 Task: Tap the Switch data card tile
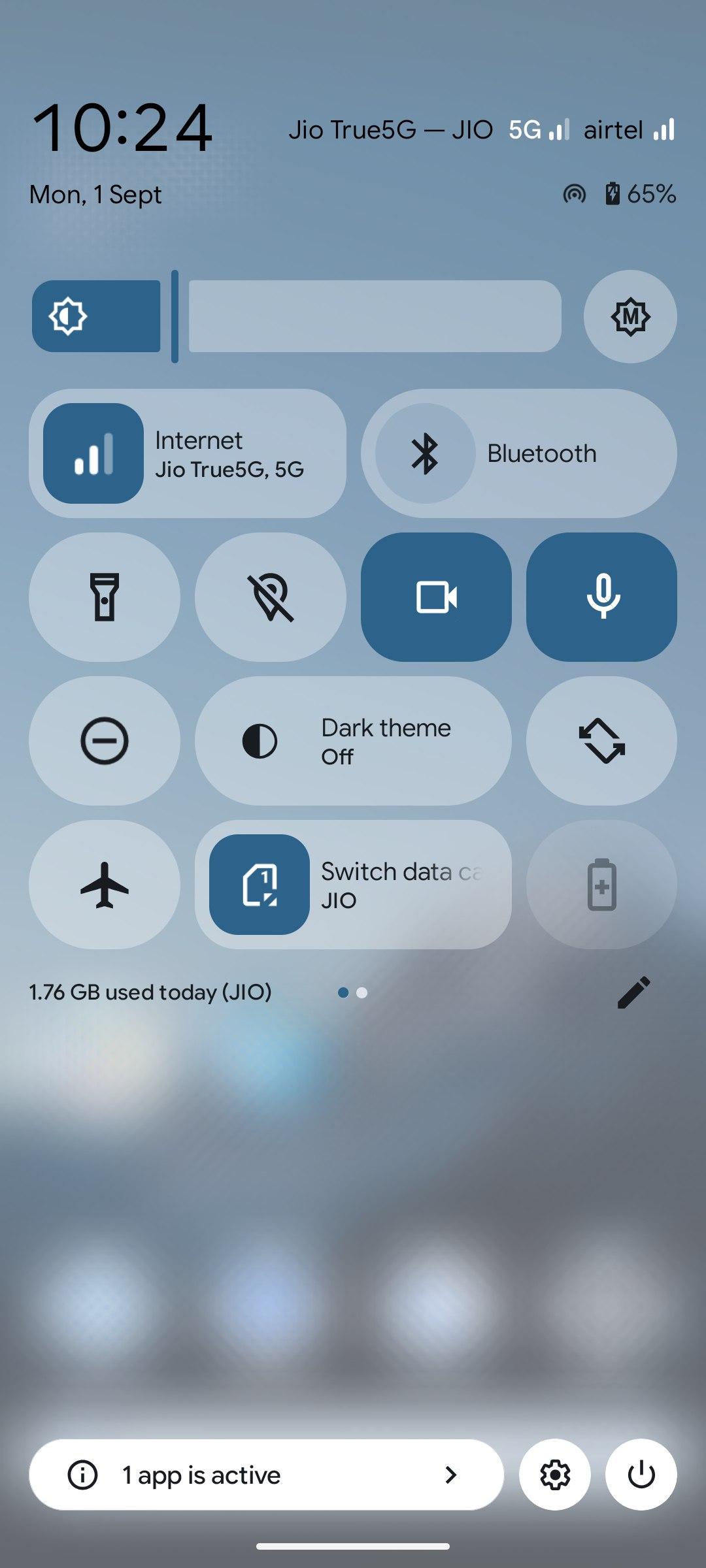353,885
